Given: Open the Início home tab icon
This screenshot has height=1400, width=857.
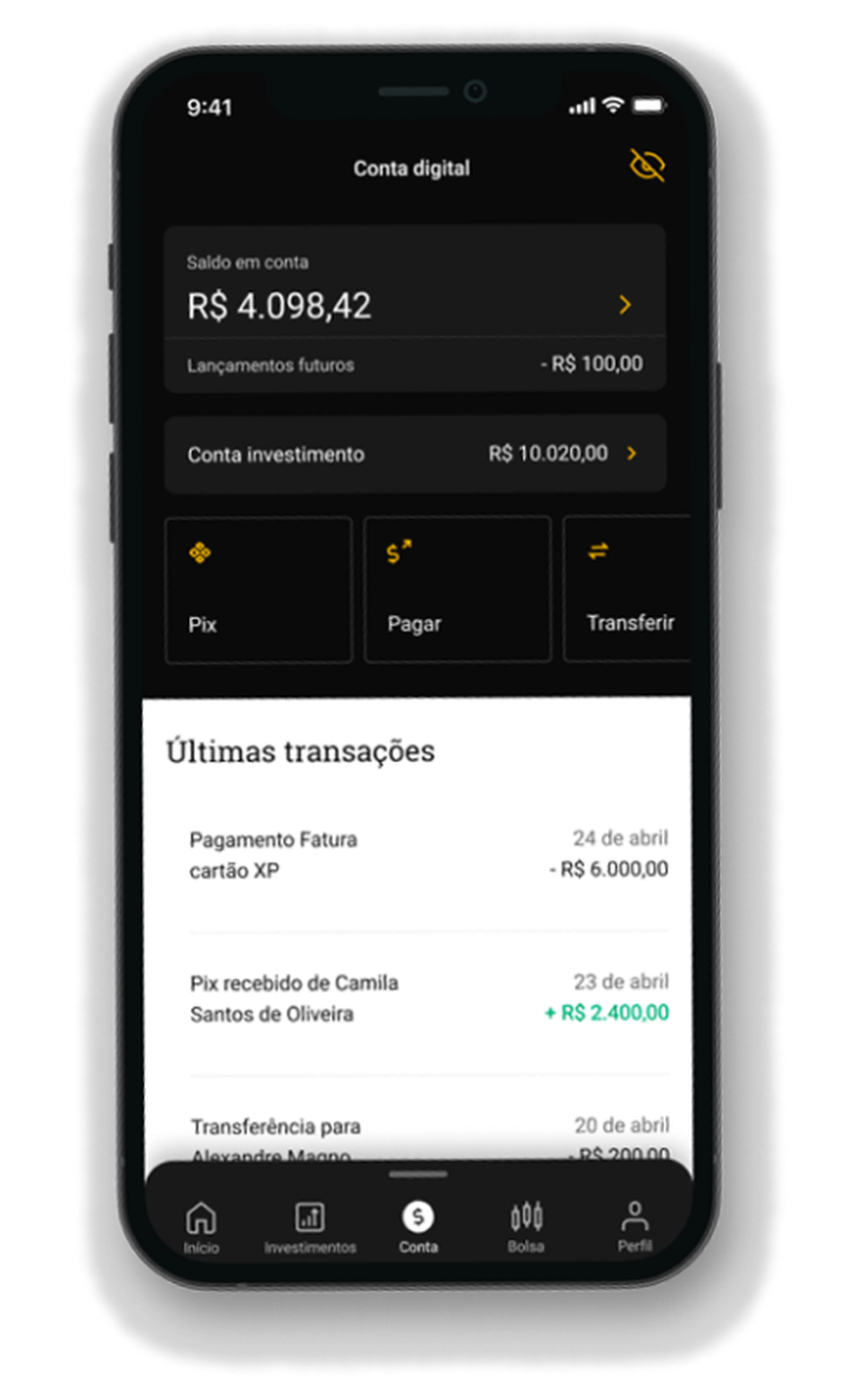Looking at the screenshot, I should [201, 1218].
